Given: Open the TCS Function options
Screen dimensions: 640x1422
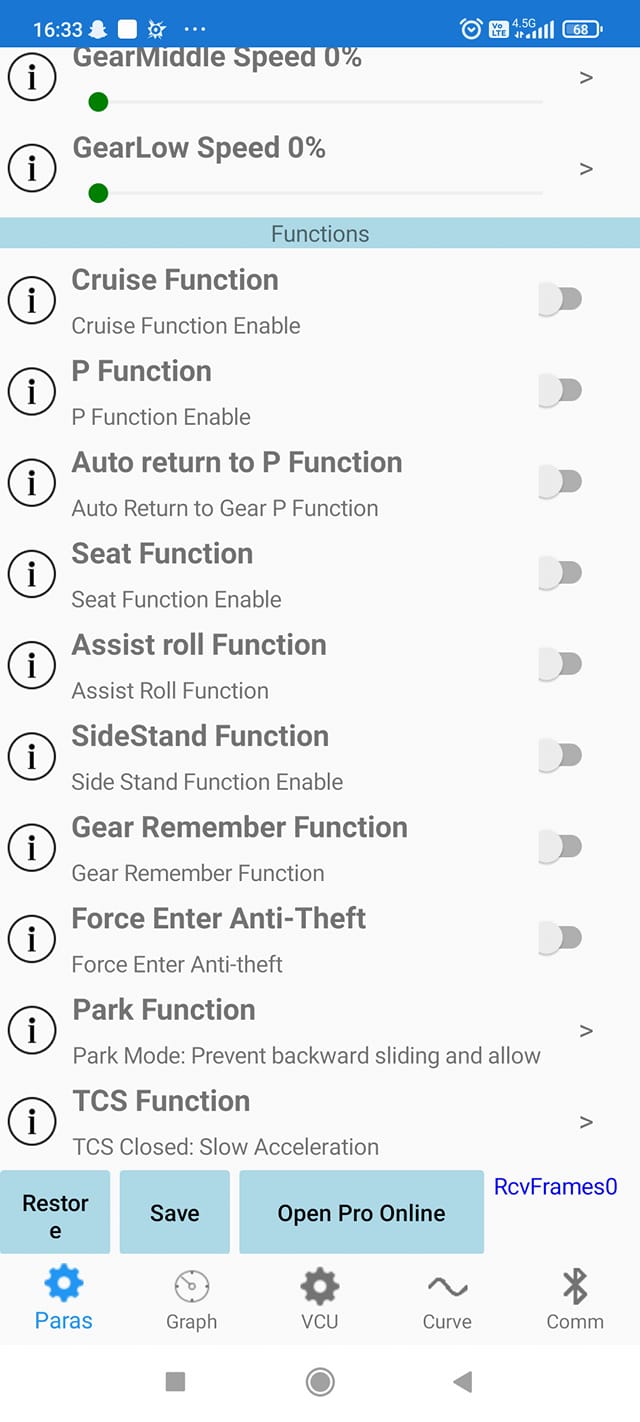Looking at the screenshot, I should (320, 1122).
